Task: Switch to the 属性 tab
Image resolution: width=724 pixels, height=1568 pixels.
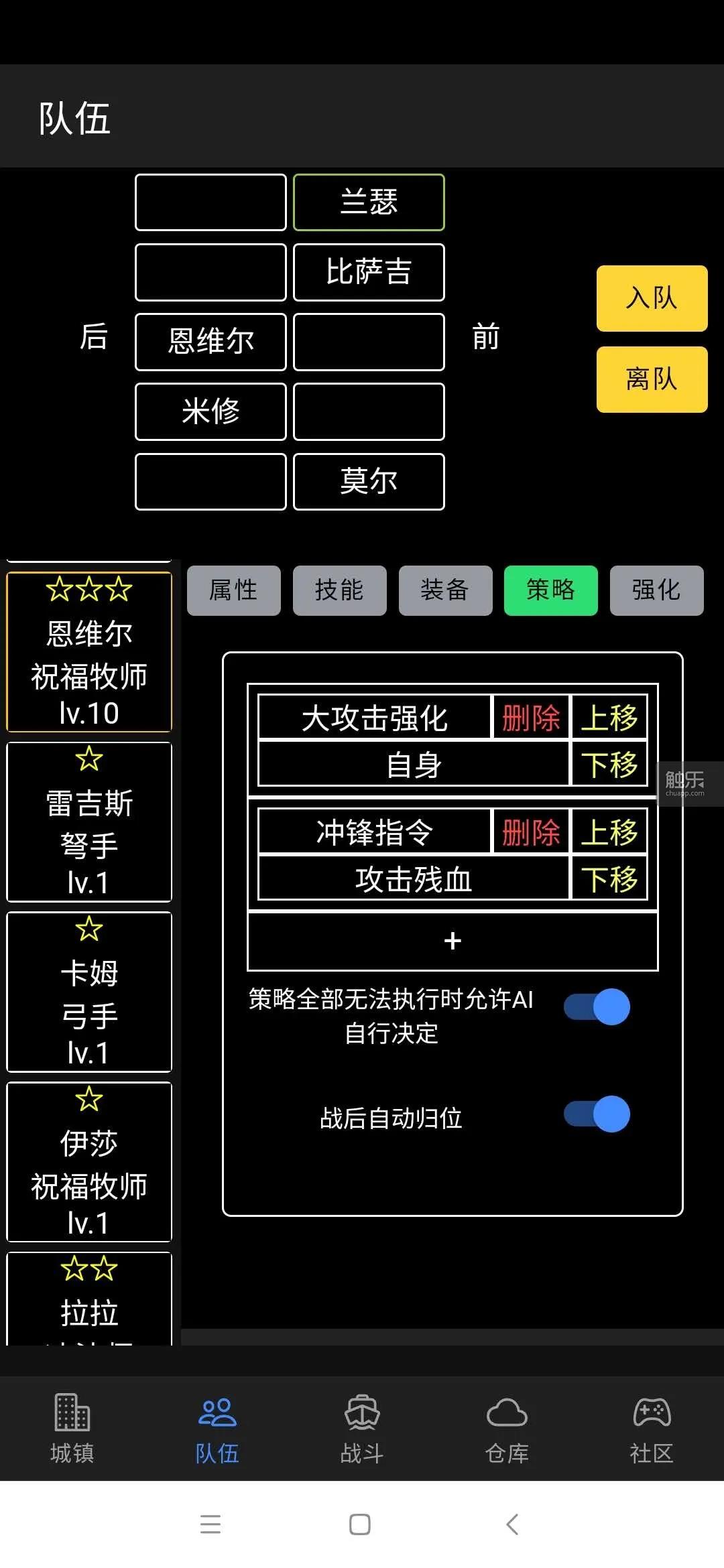Action: click(233, 590)
